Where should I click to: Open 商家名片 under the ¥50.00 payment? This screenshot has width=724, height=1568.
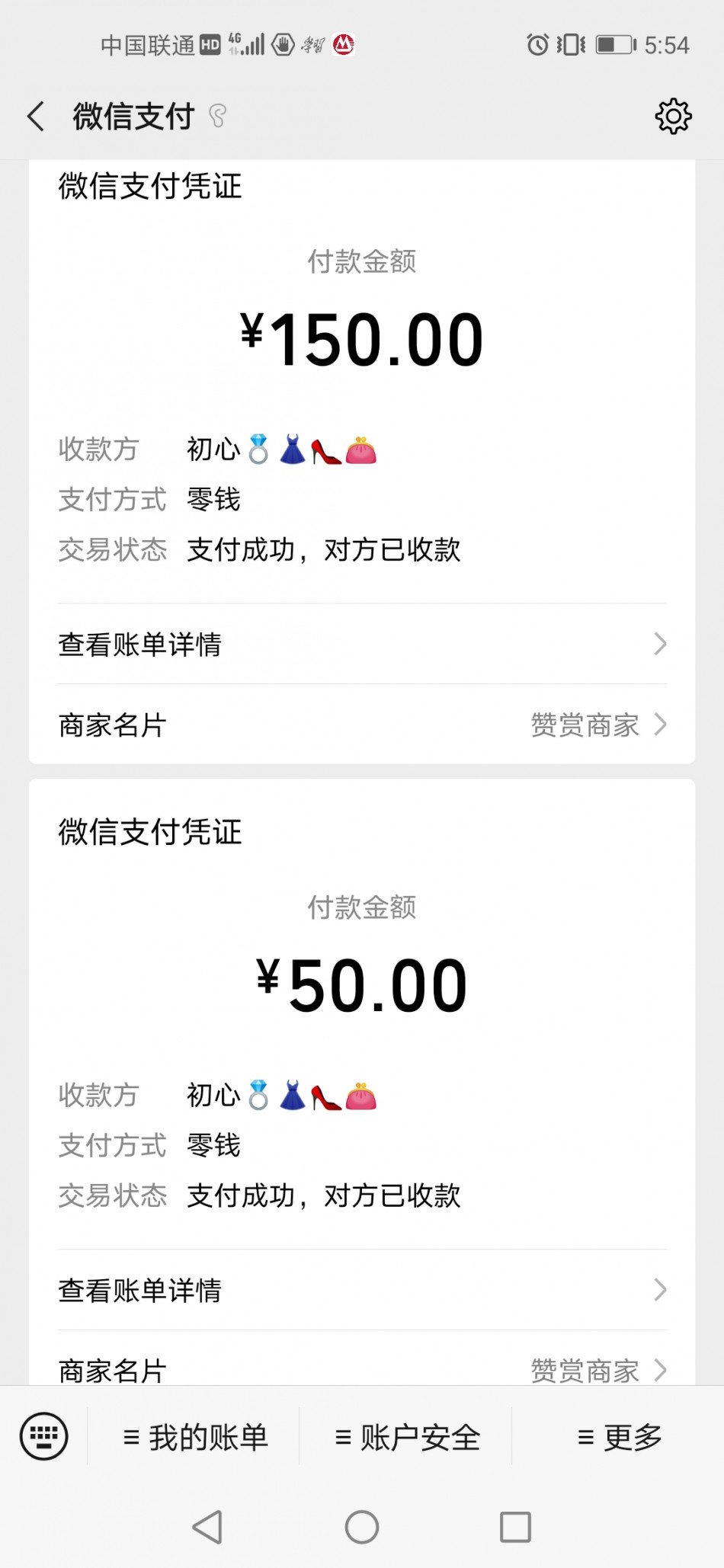point(362,1368)
